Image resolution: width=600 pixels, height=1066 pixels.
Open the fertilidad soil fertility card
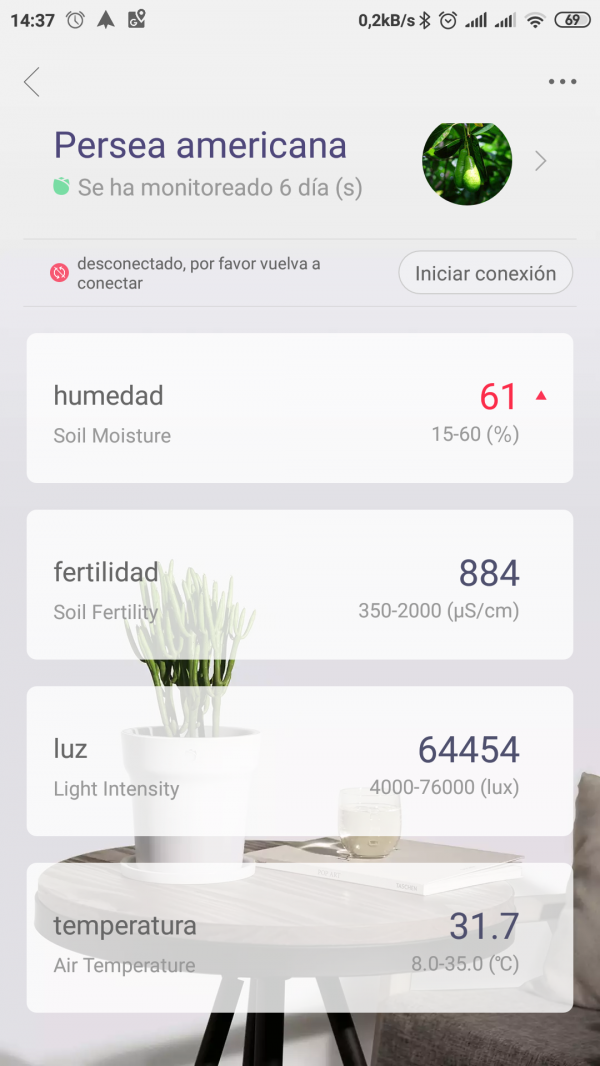tap(299, 585)
